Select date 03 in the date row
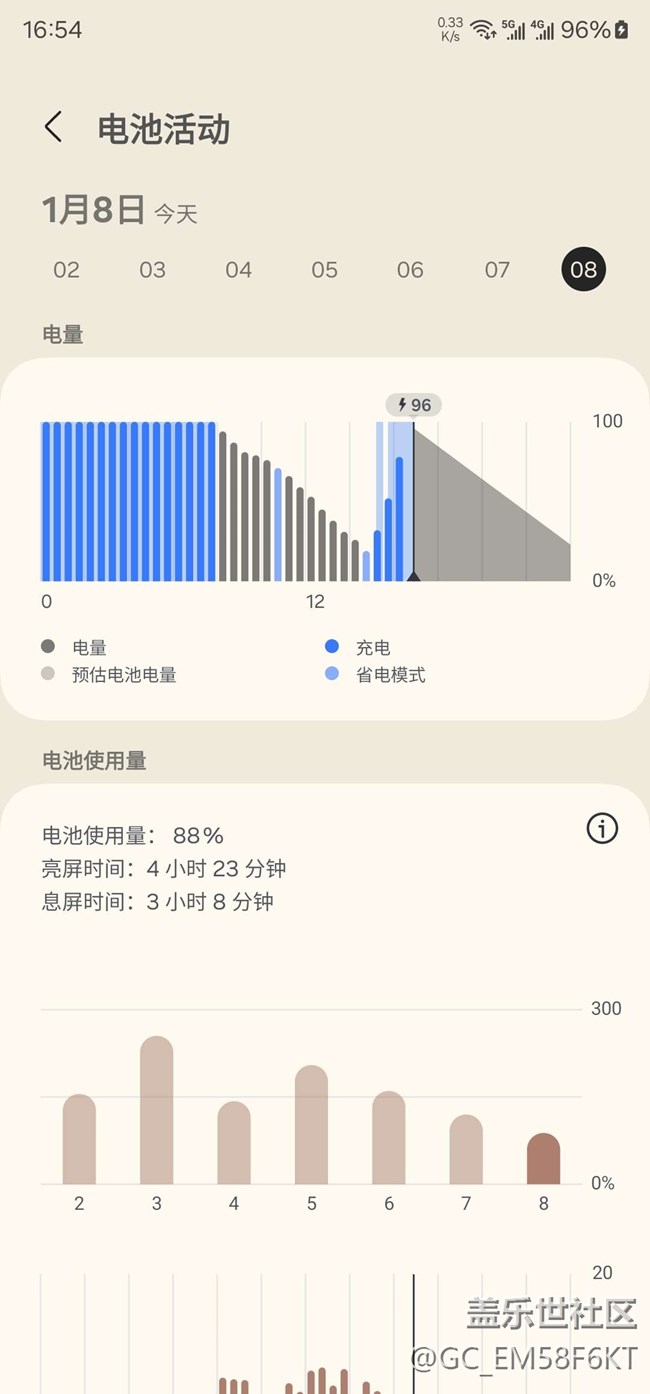 (152, 270)
